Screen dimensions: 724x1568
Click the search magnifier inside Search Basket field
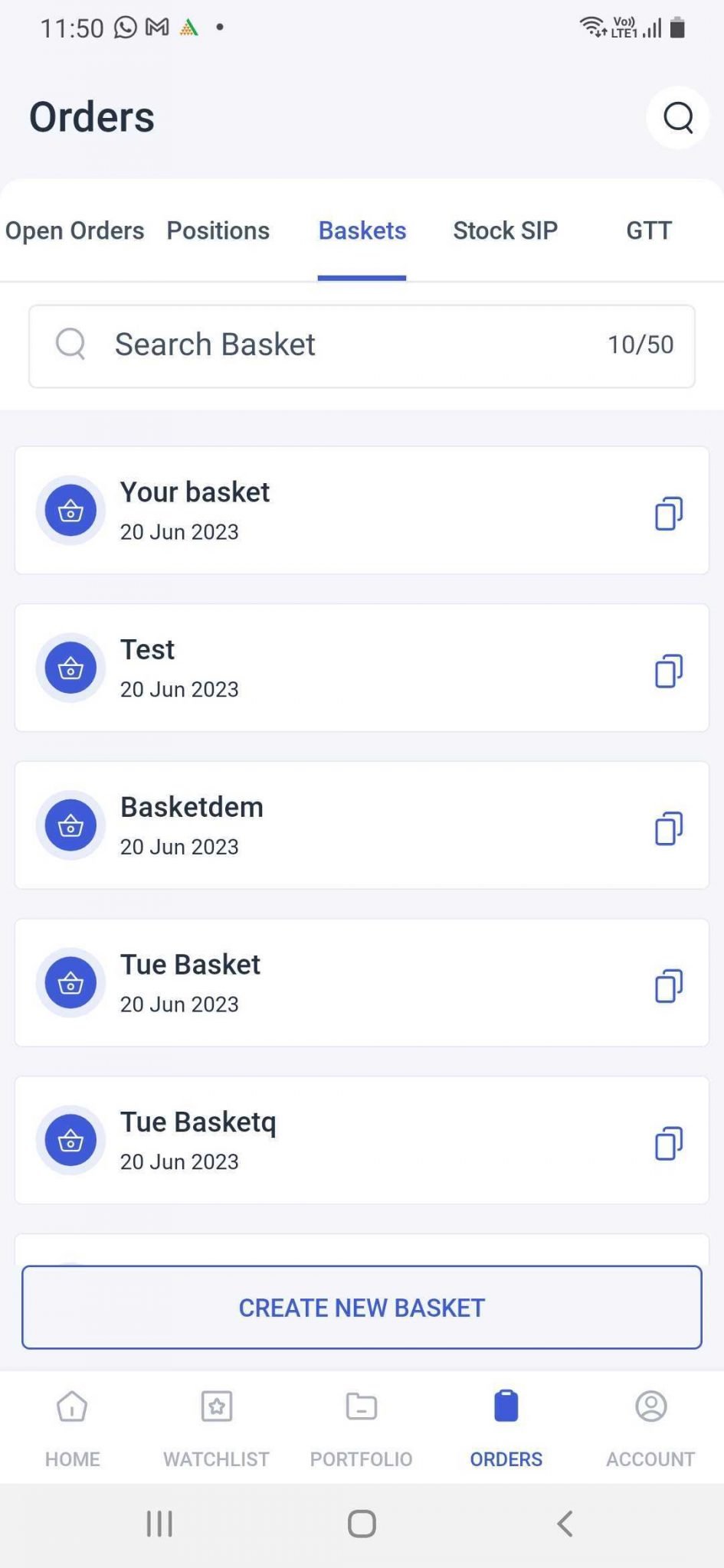point(70,345)
